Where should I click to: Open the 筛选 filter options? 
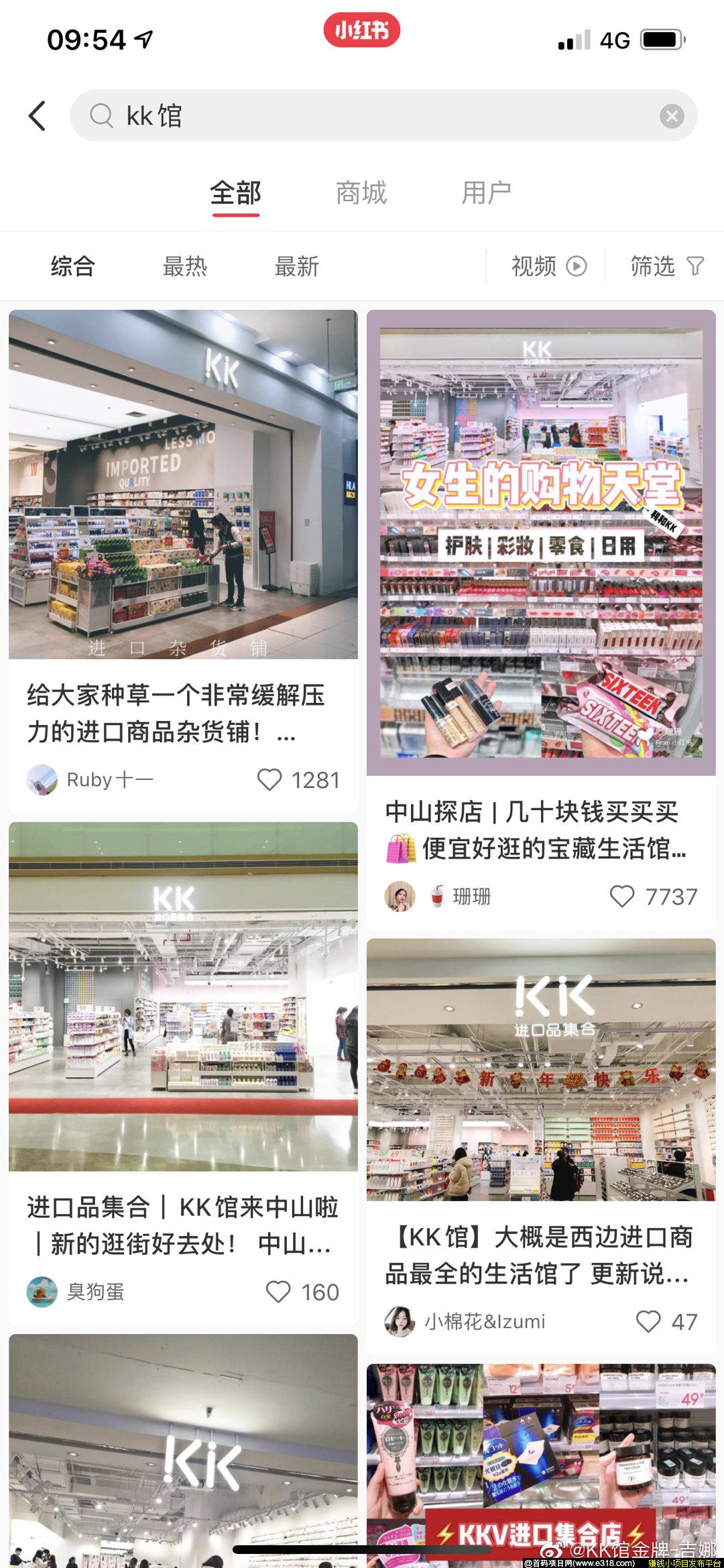point(666,267)
